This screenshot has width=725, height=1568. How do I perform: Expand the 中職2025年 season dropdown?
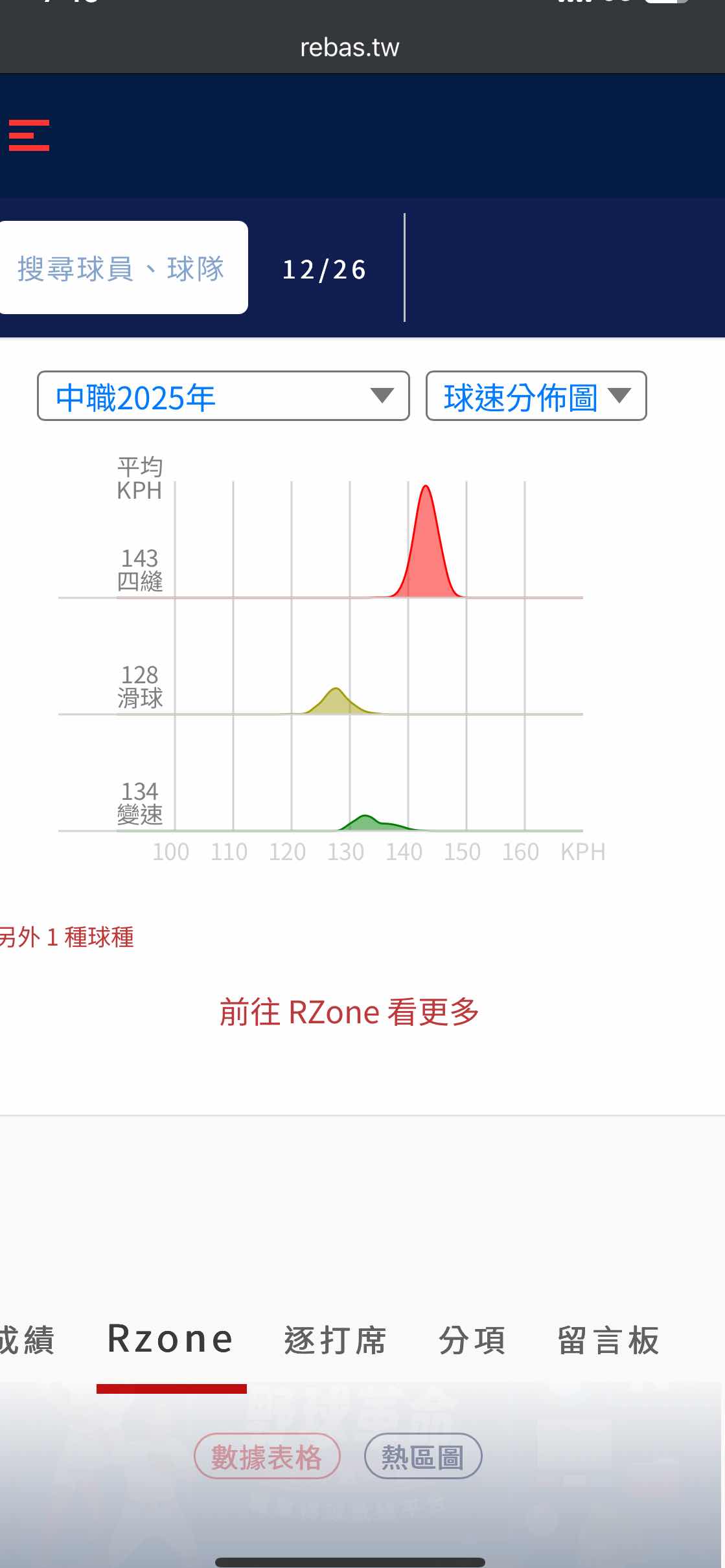[x=223, y=396]
